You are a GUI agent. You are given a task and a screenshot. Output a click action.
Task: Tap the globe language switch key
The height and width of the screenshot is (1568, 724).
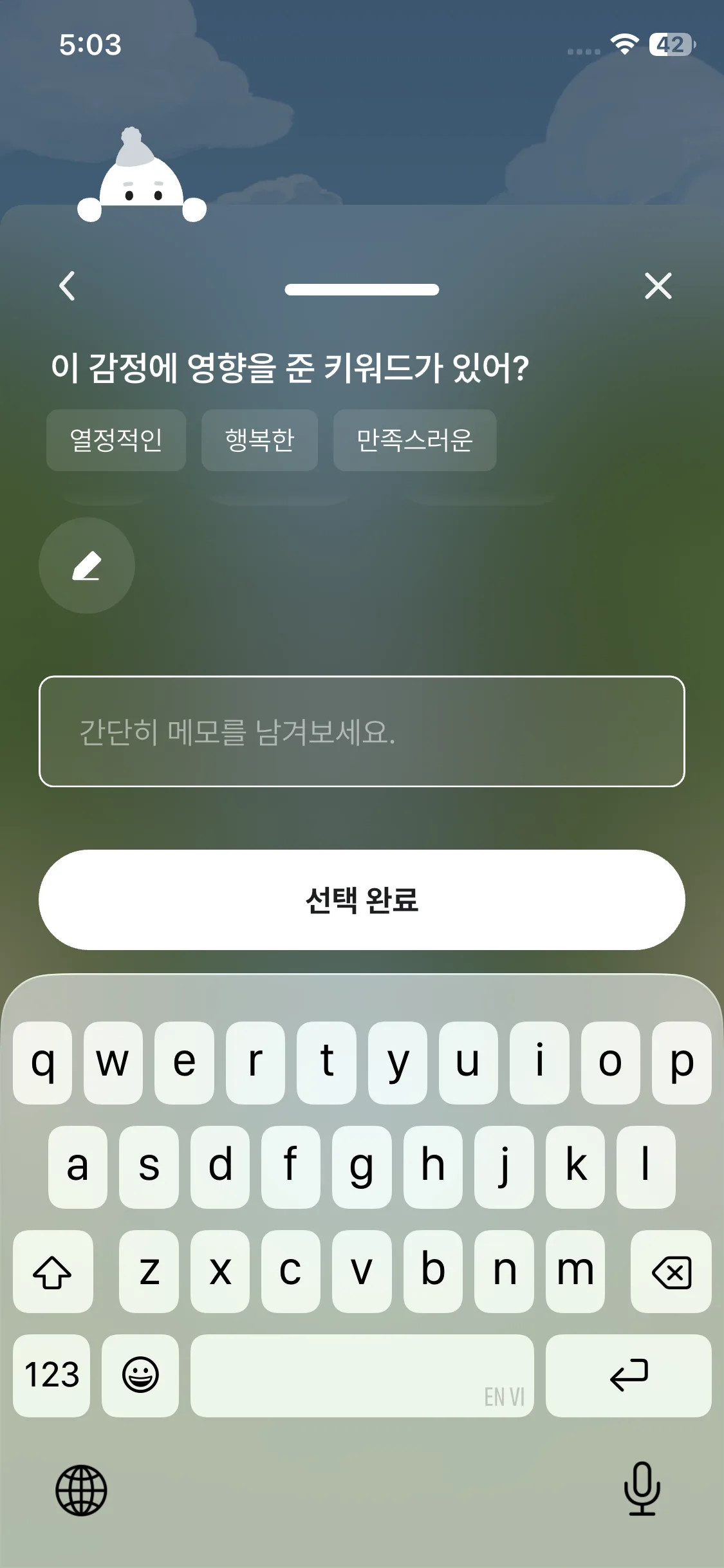(x=81, y=1490)
